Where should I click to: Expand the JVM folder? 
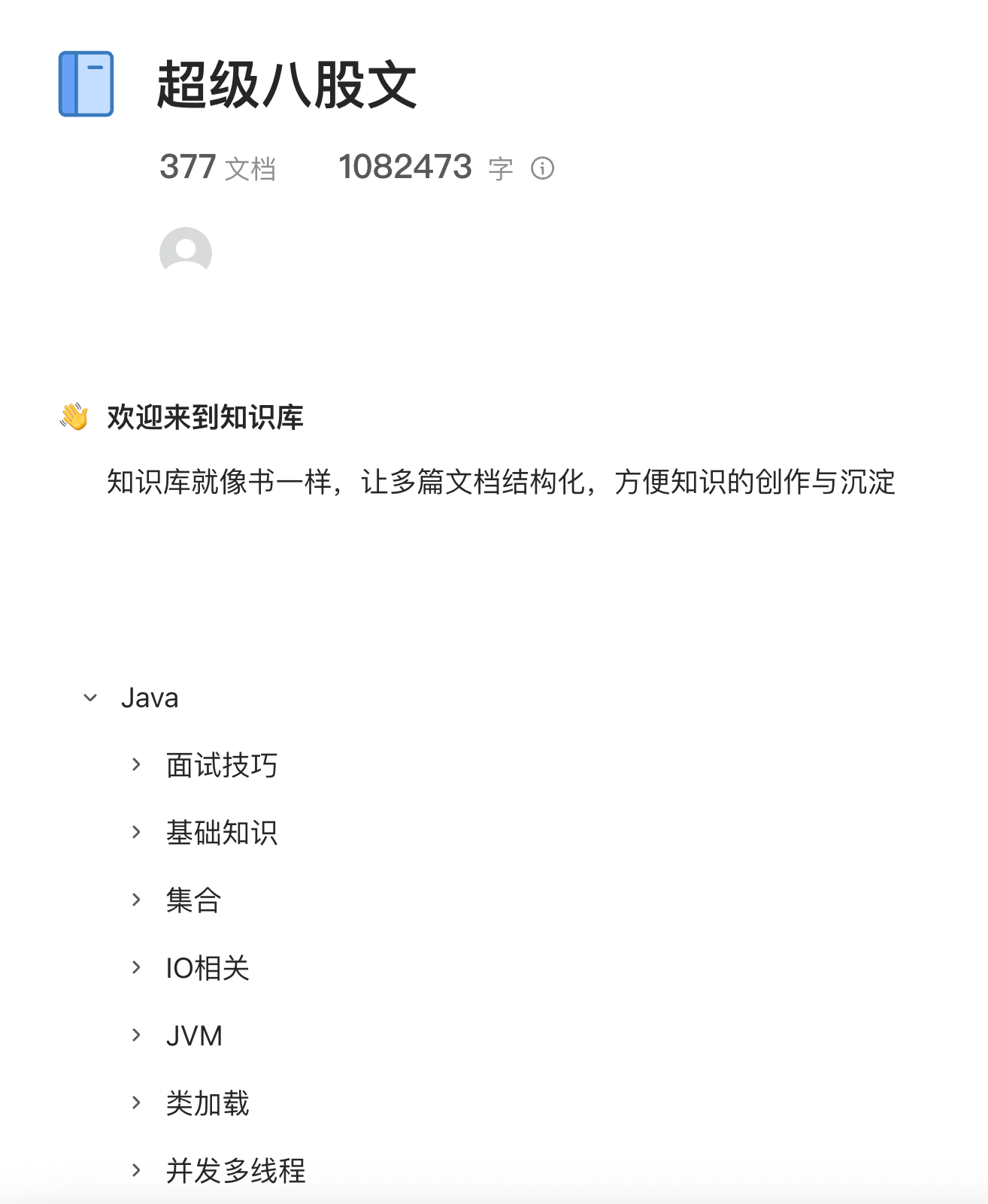(x=136, y=1036)
